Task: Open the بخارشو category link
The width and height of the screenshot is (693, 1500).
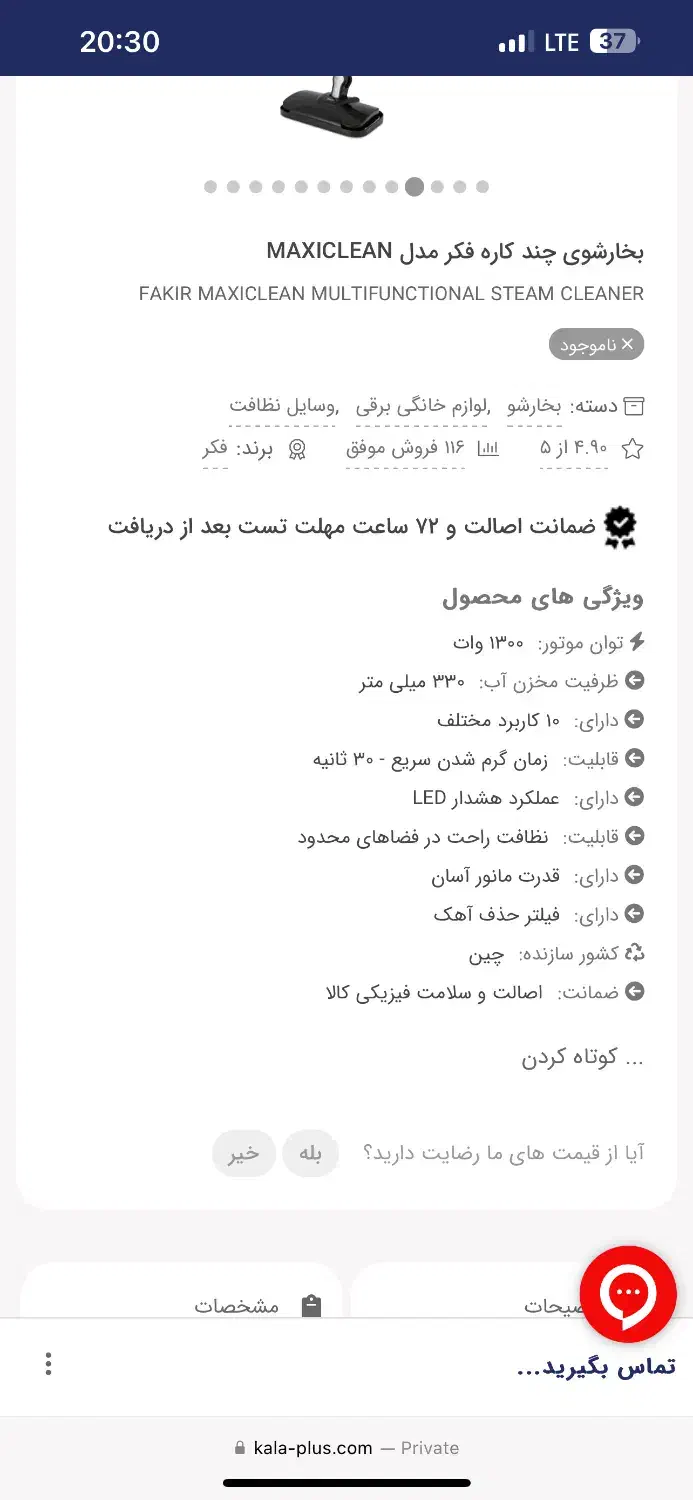Action: point(534,406)
